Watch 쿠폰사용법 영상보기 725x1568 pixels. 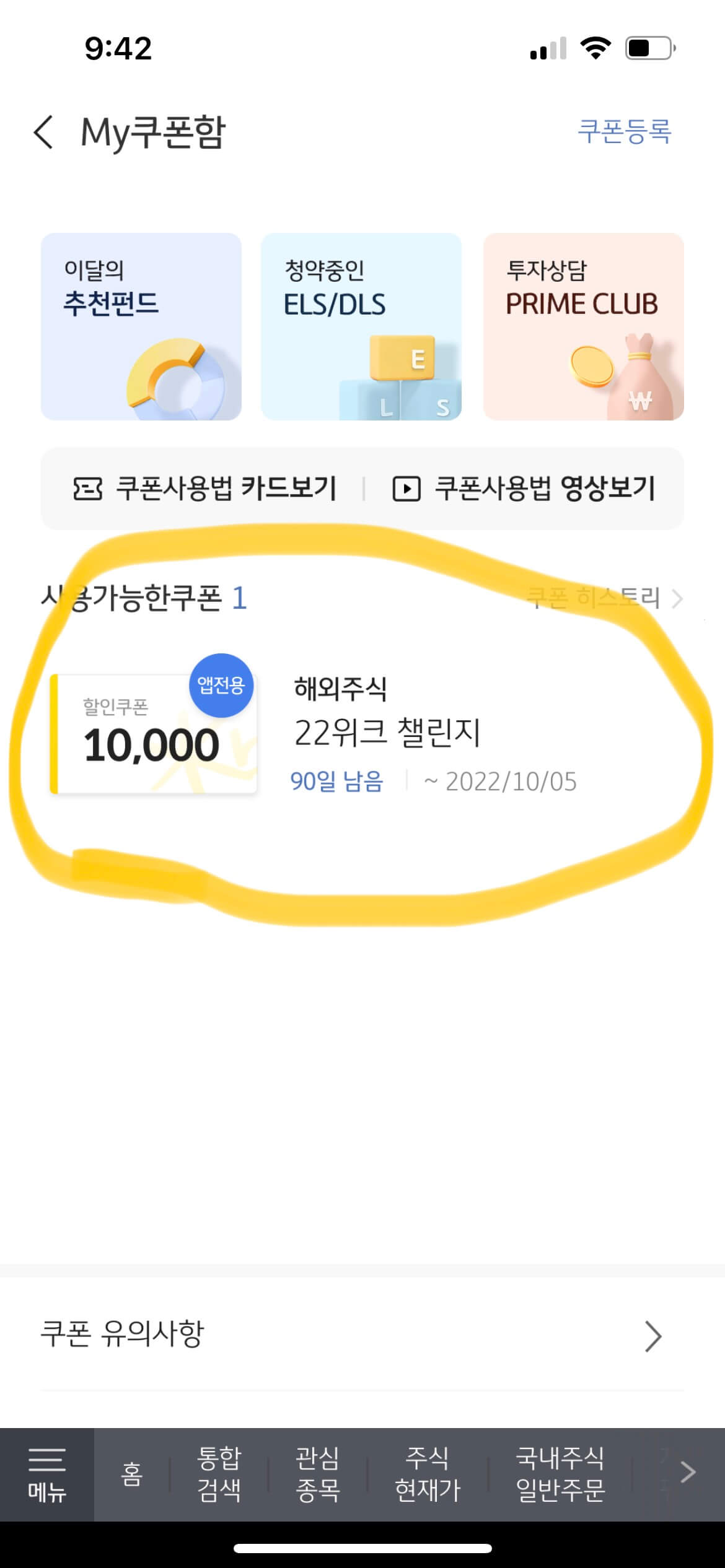524,489
